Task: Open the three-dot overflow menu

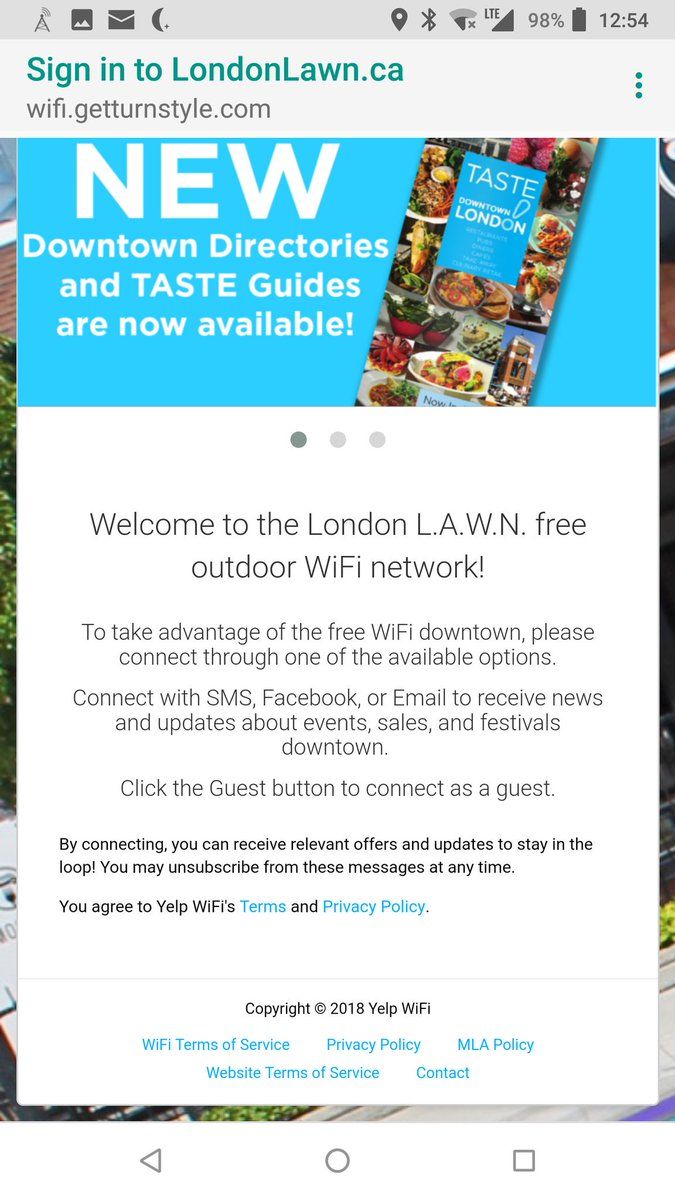Action: coord(638,86)
